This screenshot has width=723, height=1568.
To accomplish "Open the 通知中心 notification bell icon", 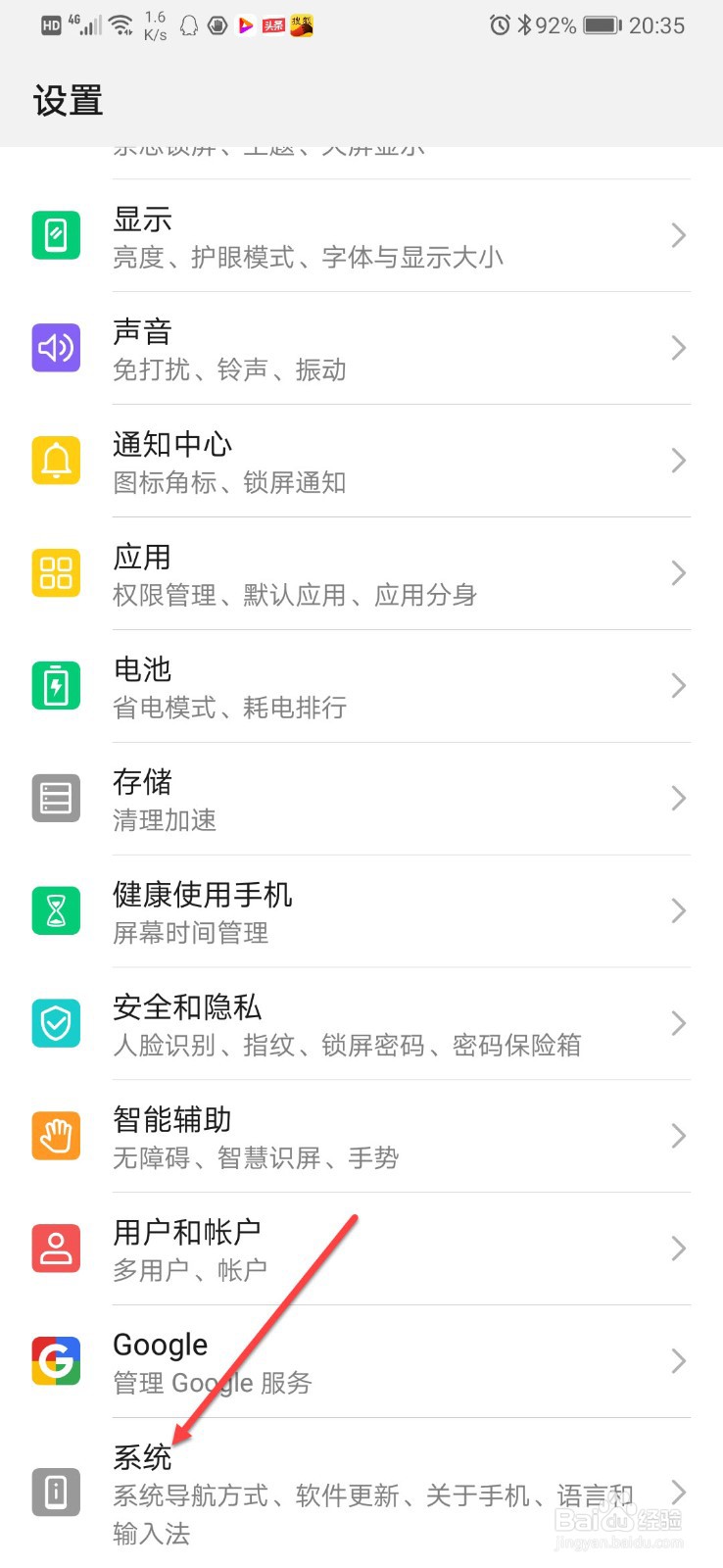I will (x=56, y=461).
